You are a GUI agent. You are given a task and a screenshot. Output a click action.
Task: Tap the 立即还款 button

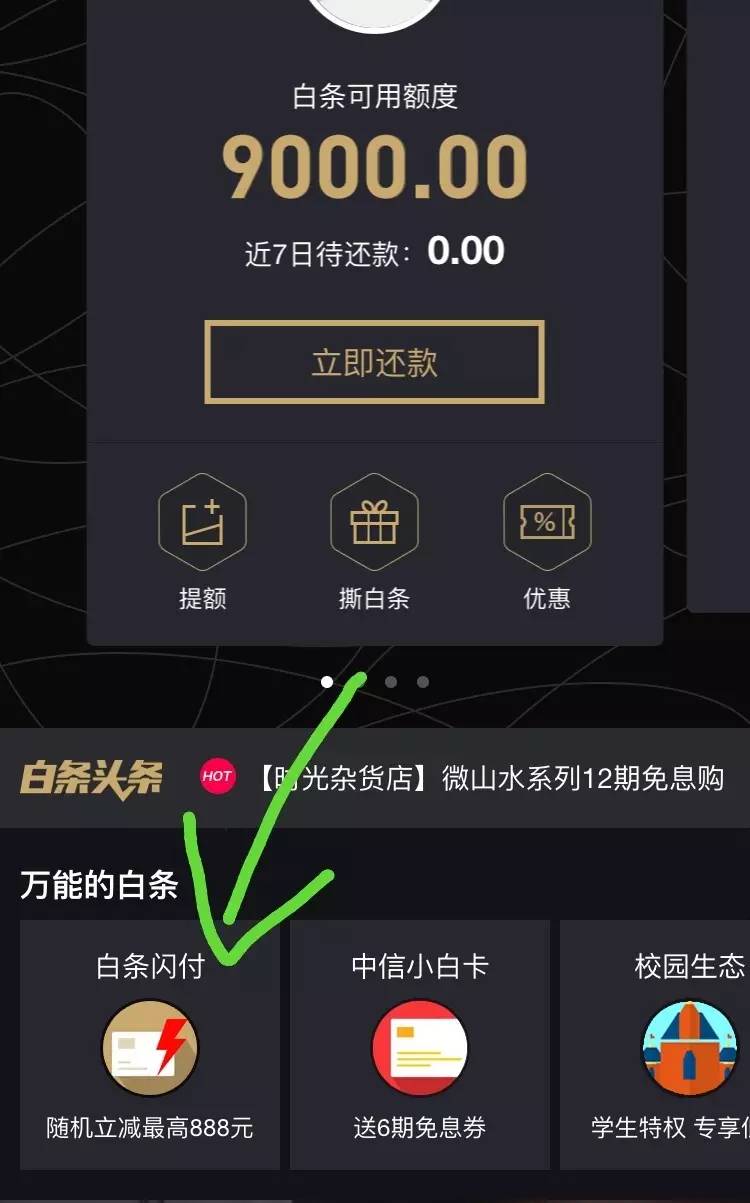[374, 362]
